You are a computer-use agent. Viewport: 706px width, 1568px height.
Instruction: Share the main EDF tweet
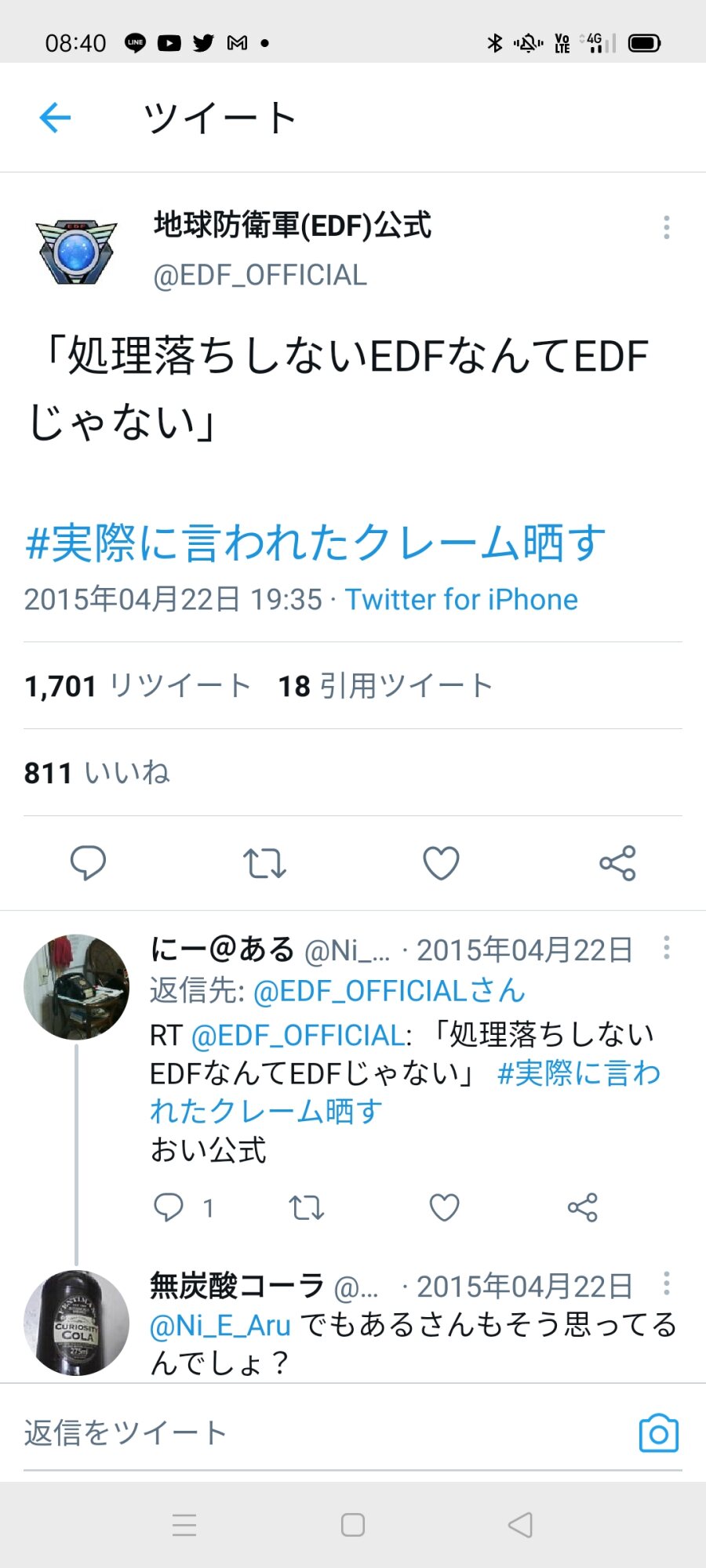617,863
